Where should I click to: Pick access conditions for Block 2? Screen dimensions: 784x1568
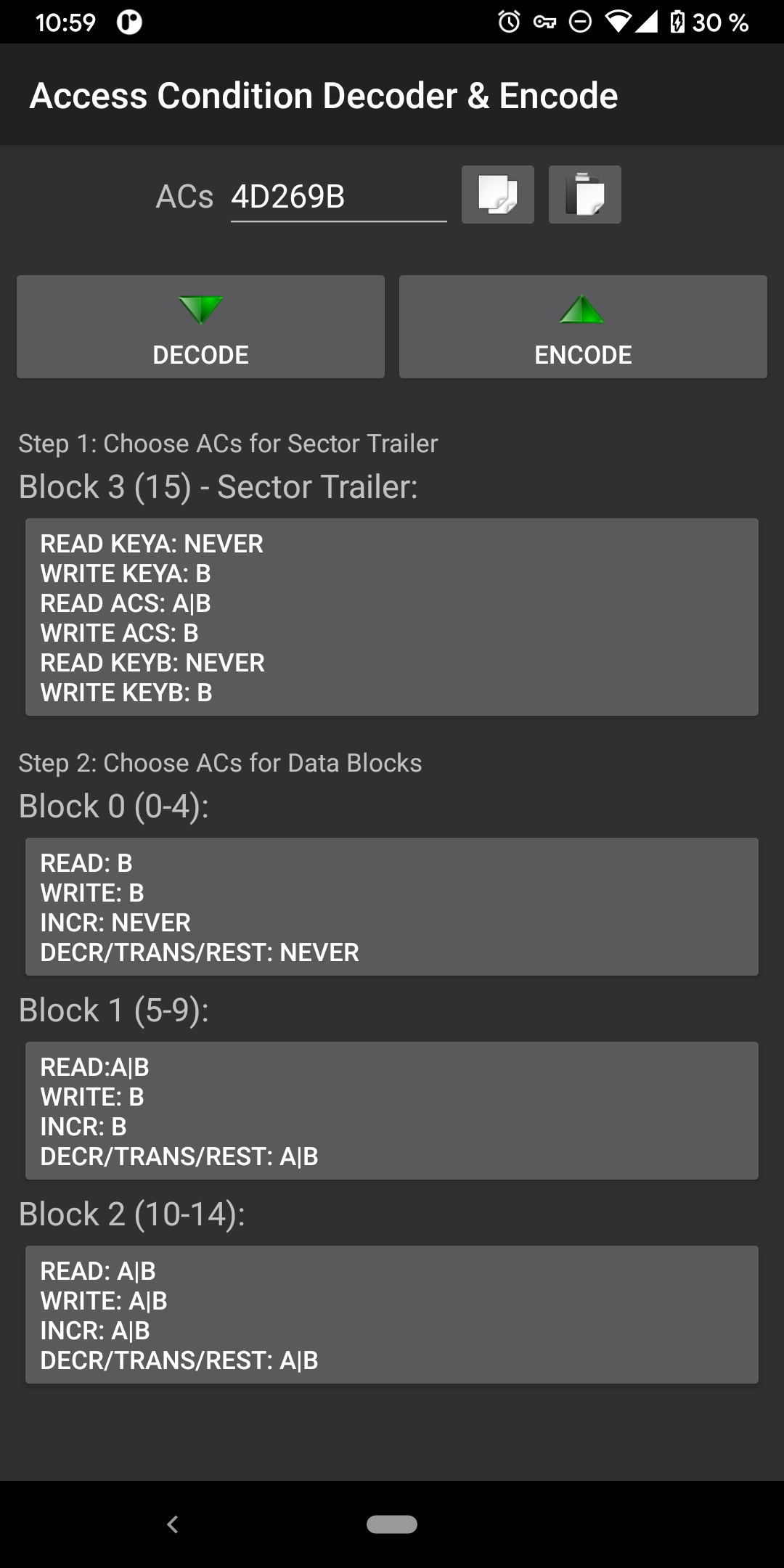[x=392, y=1315]
